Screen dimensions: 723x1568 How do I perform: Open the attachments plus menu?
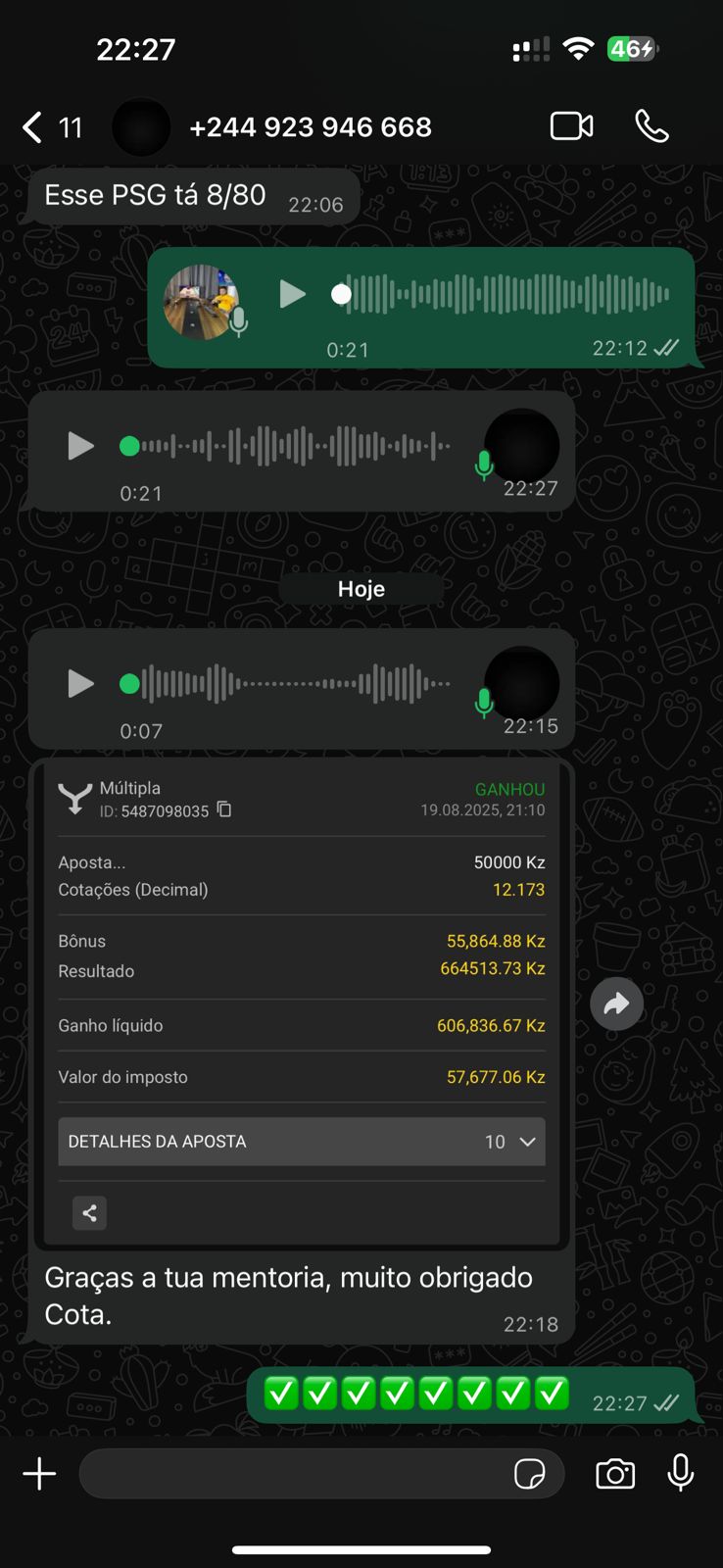tap(39, 1474)
